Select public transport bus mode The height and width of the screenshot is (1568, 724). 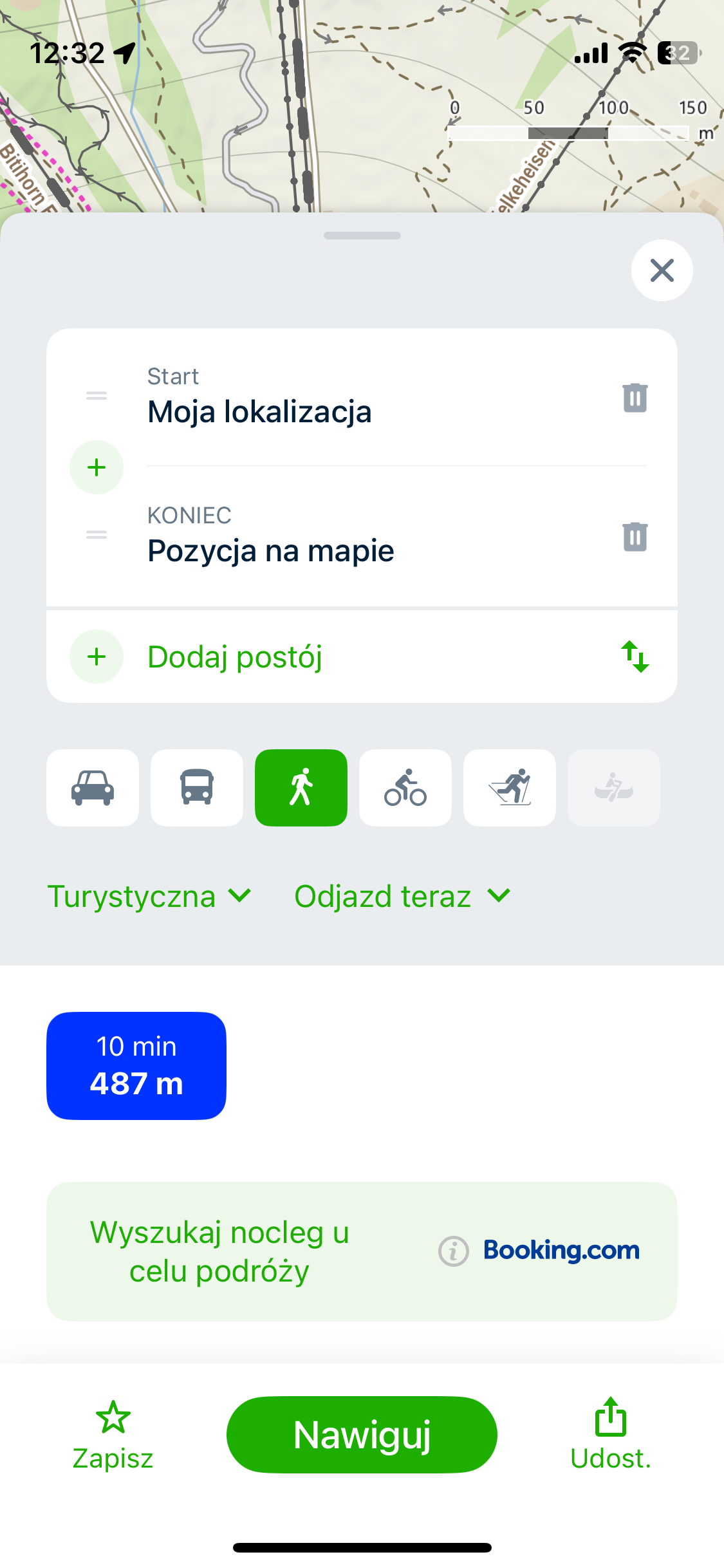[197, 787]
